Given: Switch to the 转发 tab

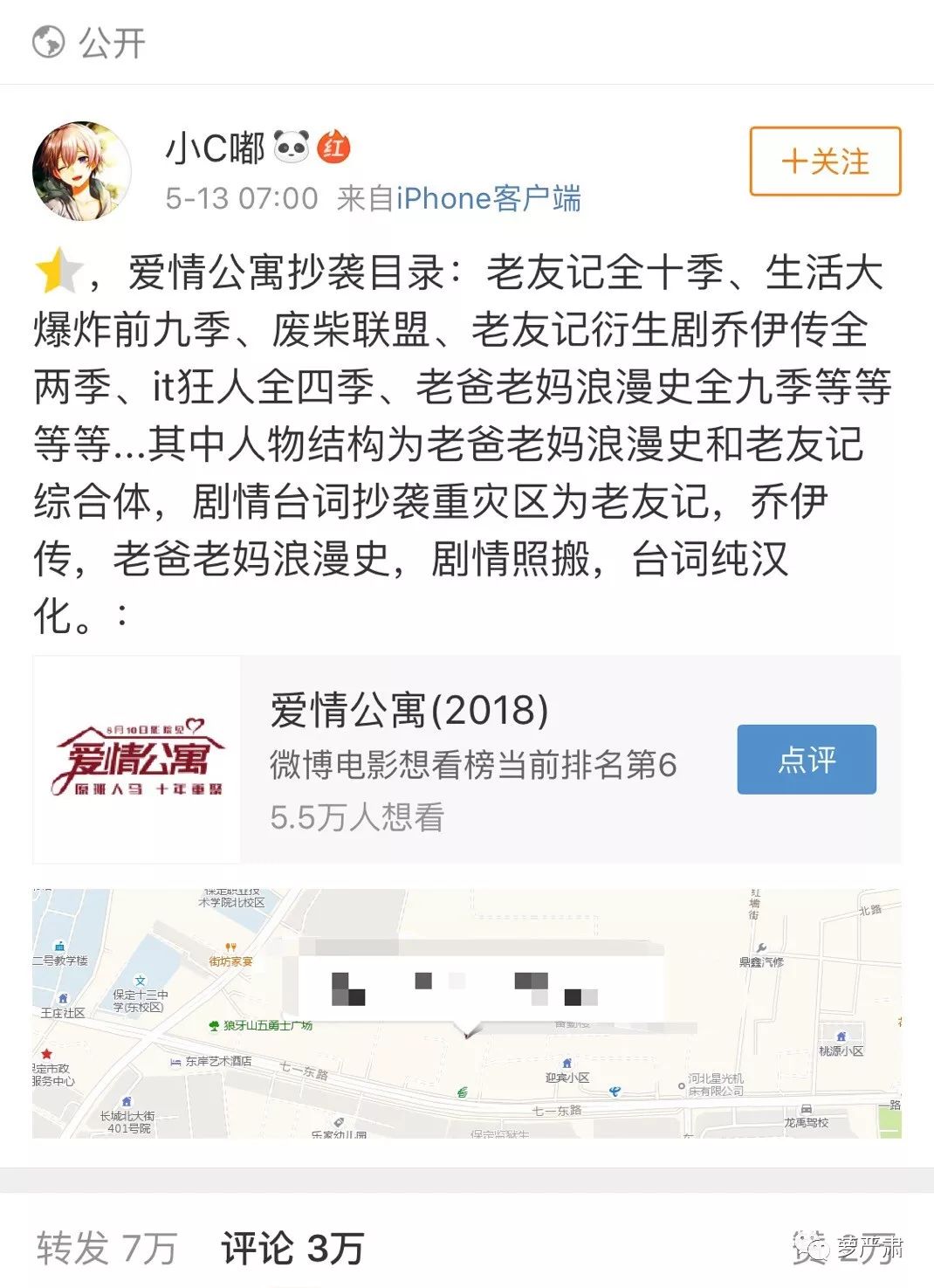Looking at the screenshot, I should pos(106,1248).
